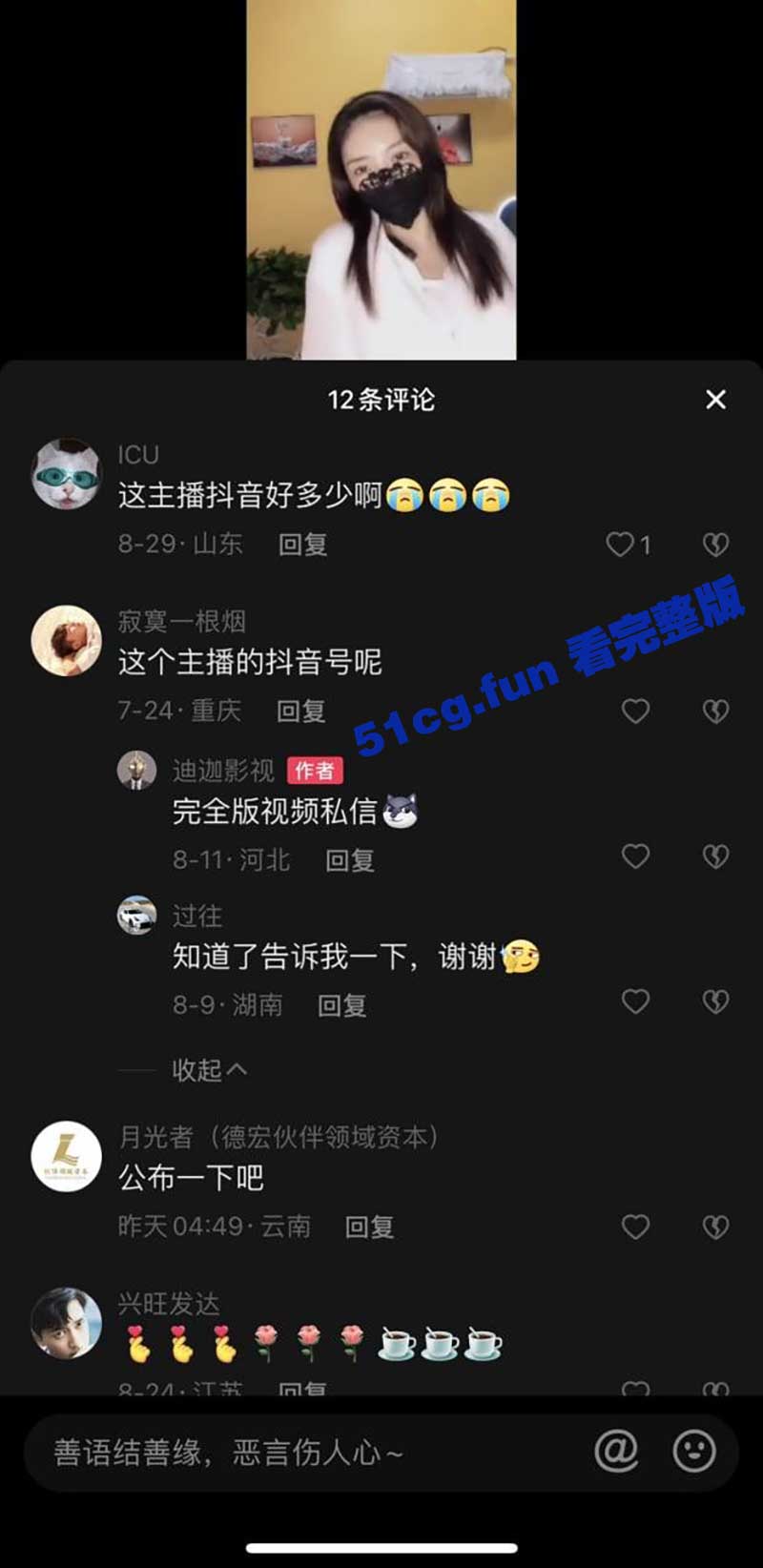Image resolution: width=763 pixels, height=1568 pixels.
Task: Return to the video above the comments
Action: tap(381, 181)
